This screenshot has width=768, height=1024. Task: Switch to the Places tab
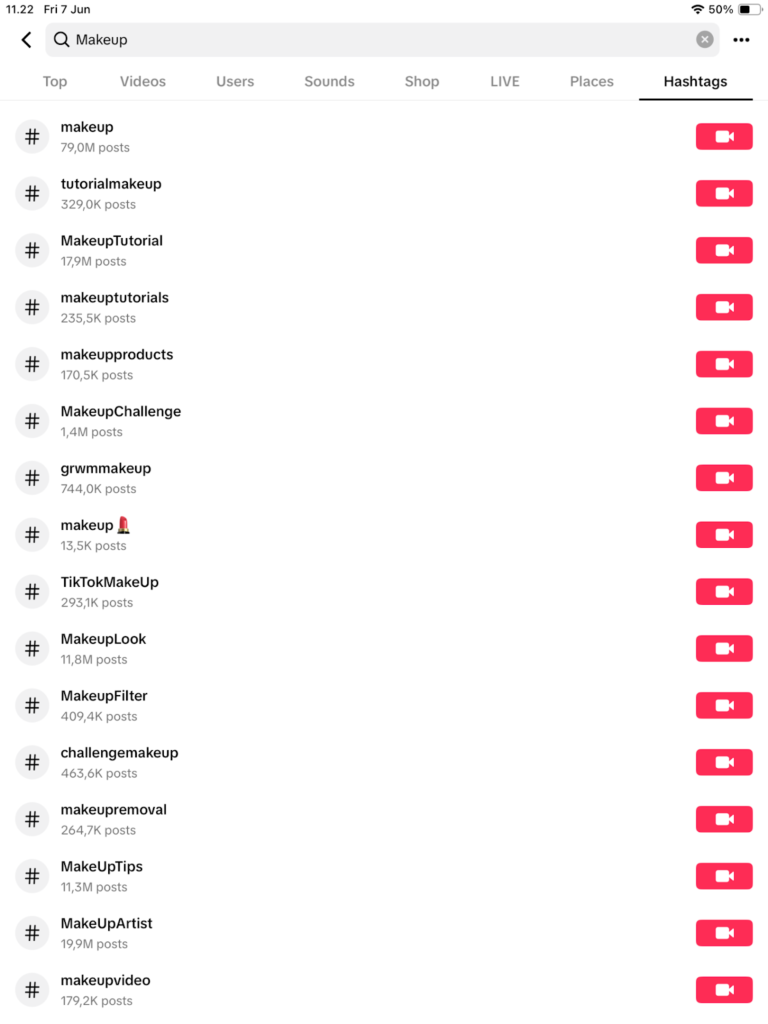coord(592,82)
